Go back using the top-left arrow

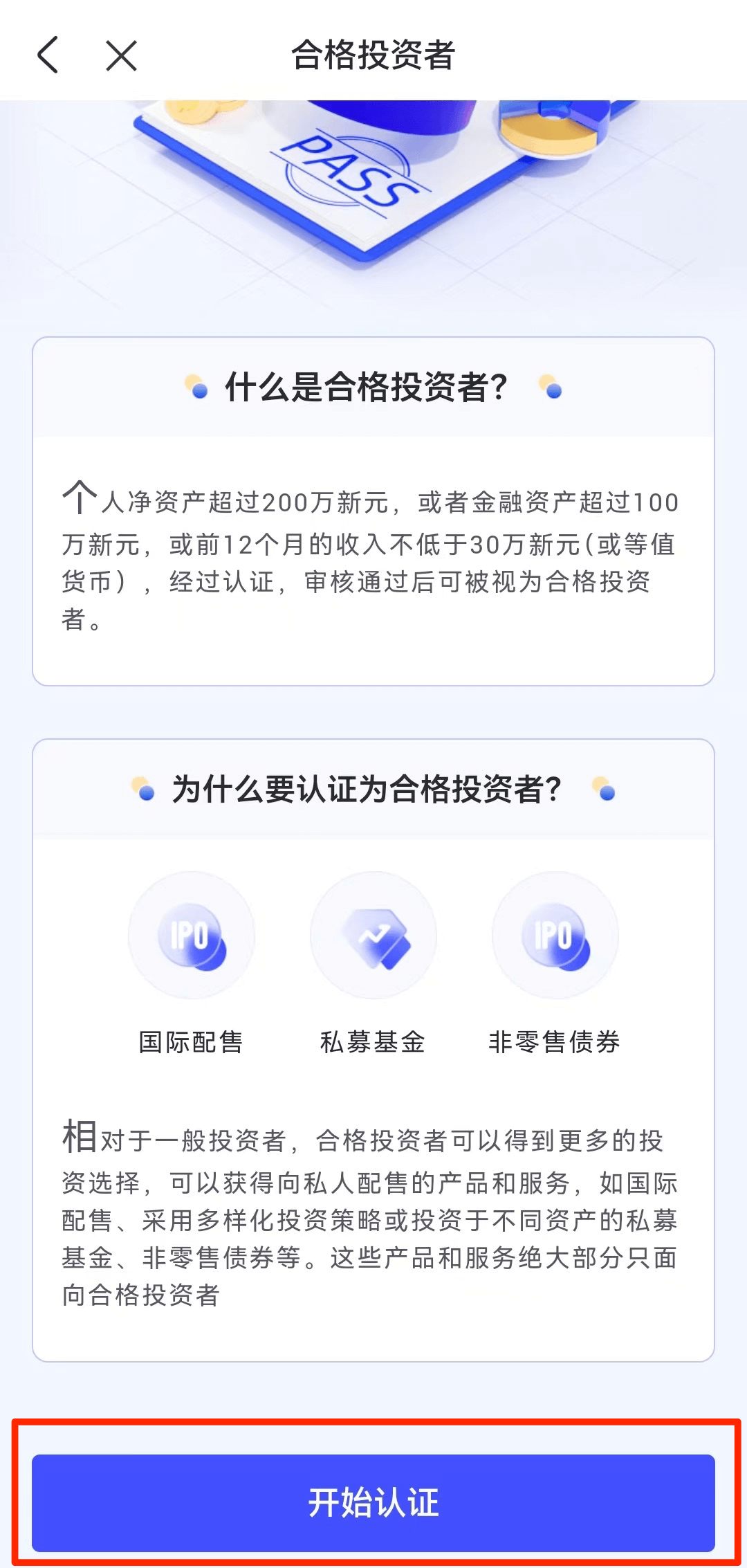point(48,55)
